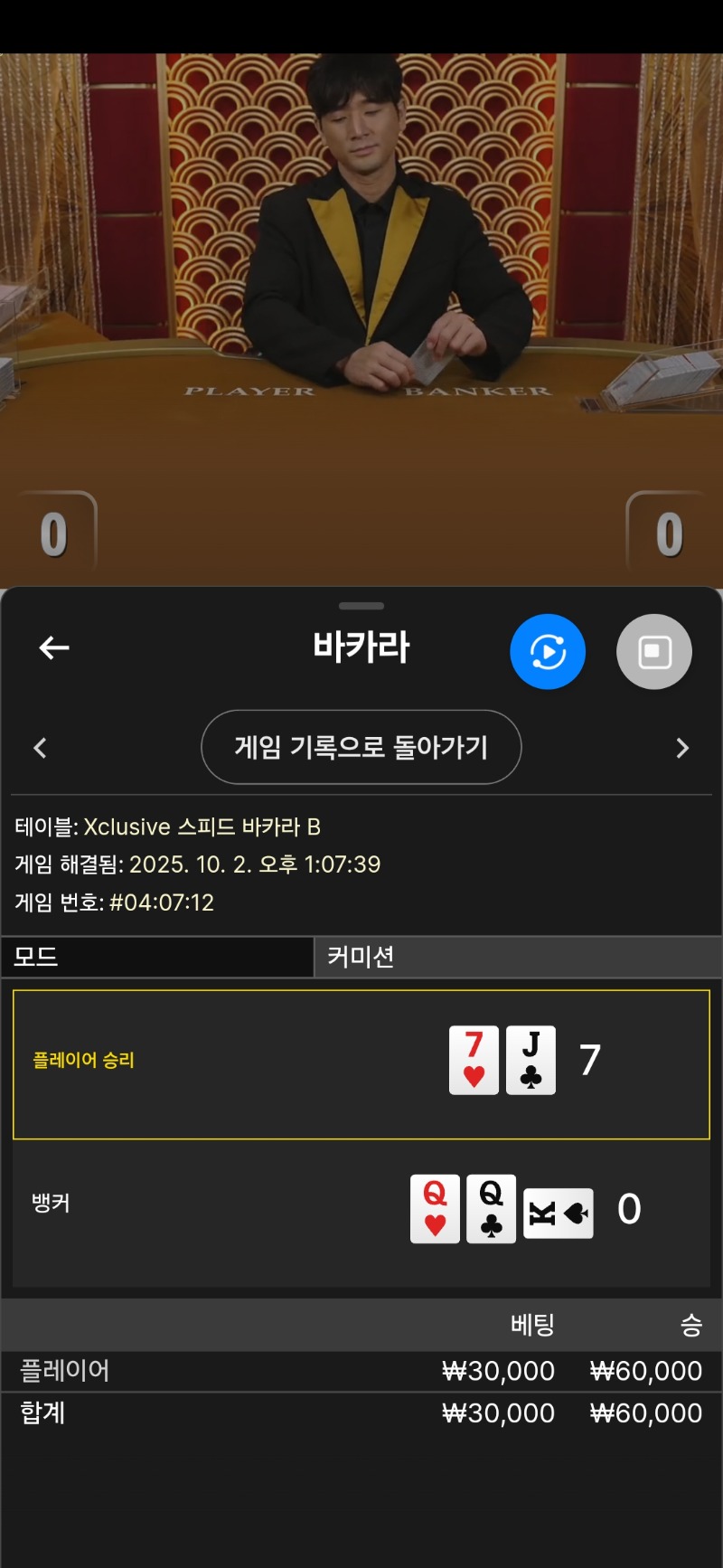Tap the drag handle on the panel

(361, 606)
